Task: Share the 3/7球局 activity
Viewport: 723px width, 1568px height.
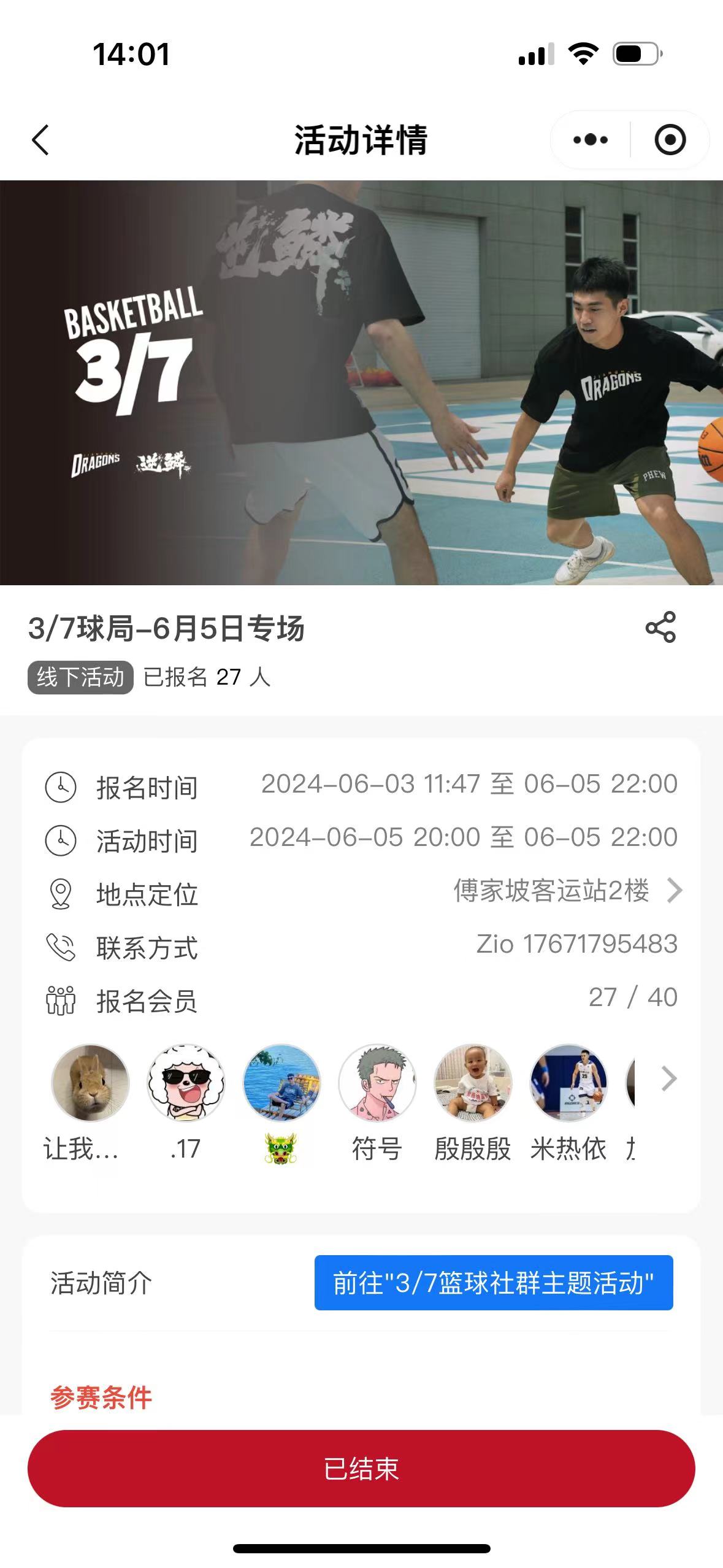Action: pyautogui.click(x=660, y=627)
